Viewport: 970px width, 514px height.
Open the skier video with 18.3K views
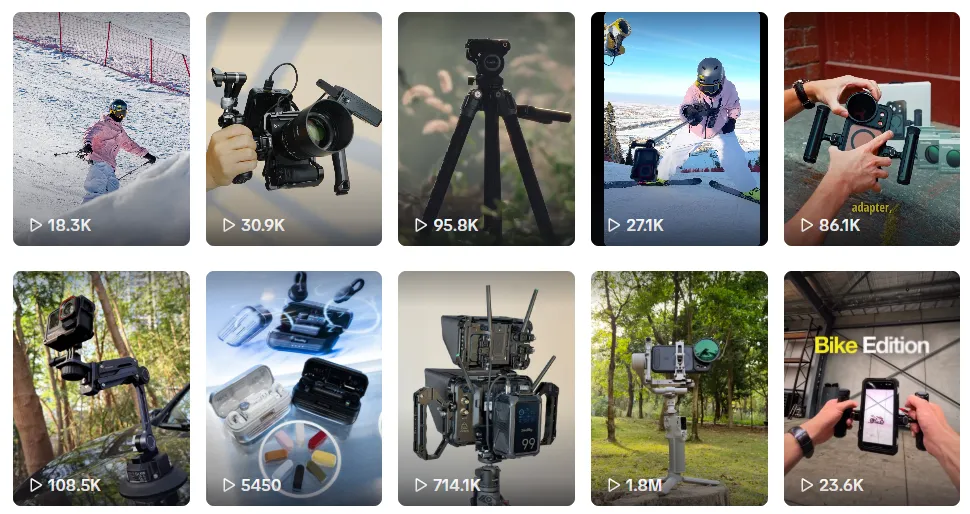tap(101, 128)
